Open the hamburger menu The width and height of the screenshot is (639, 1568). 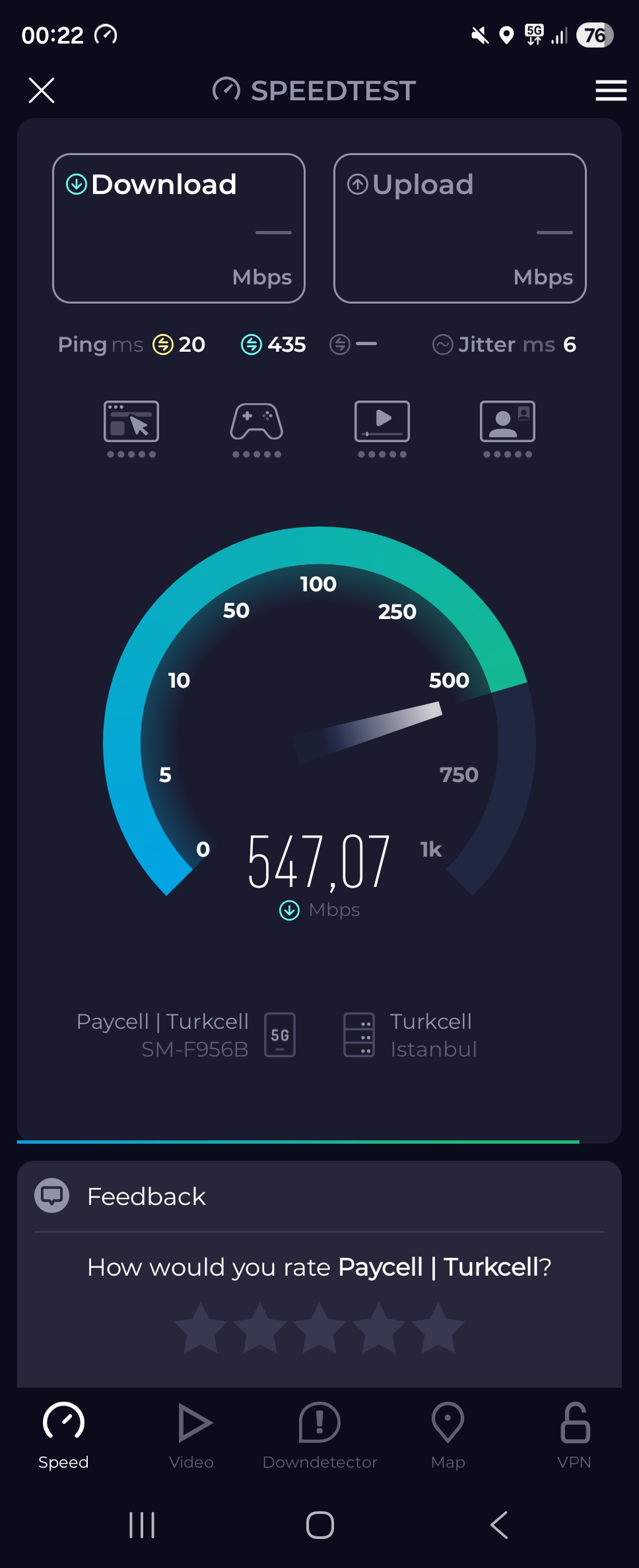pos(611,90)
